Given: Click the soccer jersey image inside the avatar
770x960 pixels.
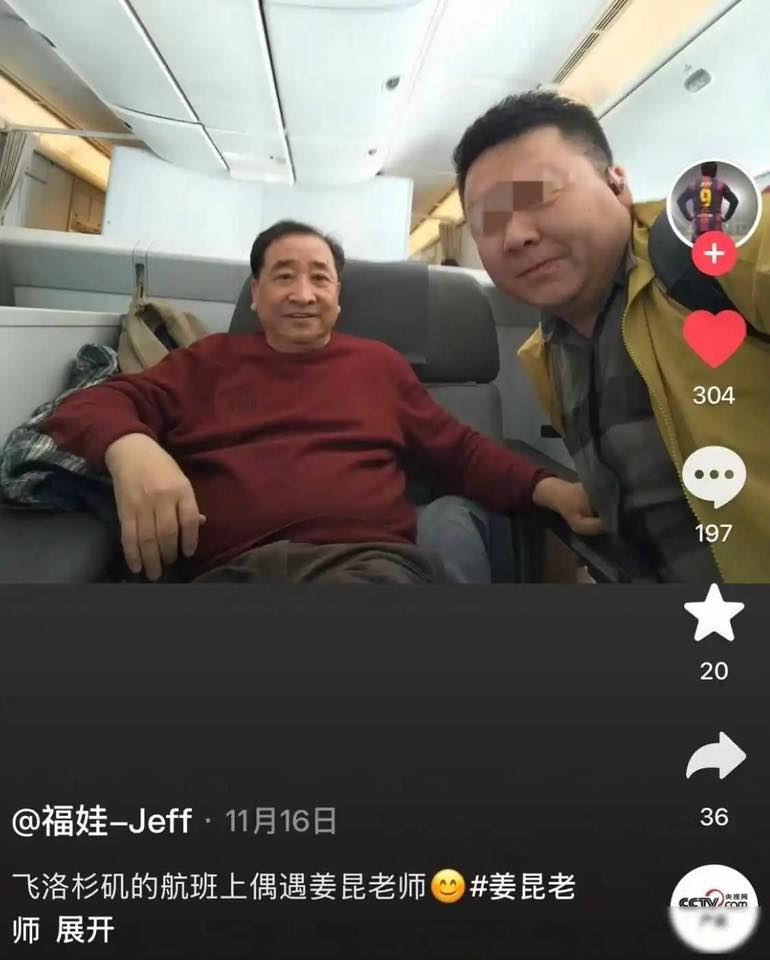Looking at the screenshot, I should click(706, 195).
